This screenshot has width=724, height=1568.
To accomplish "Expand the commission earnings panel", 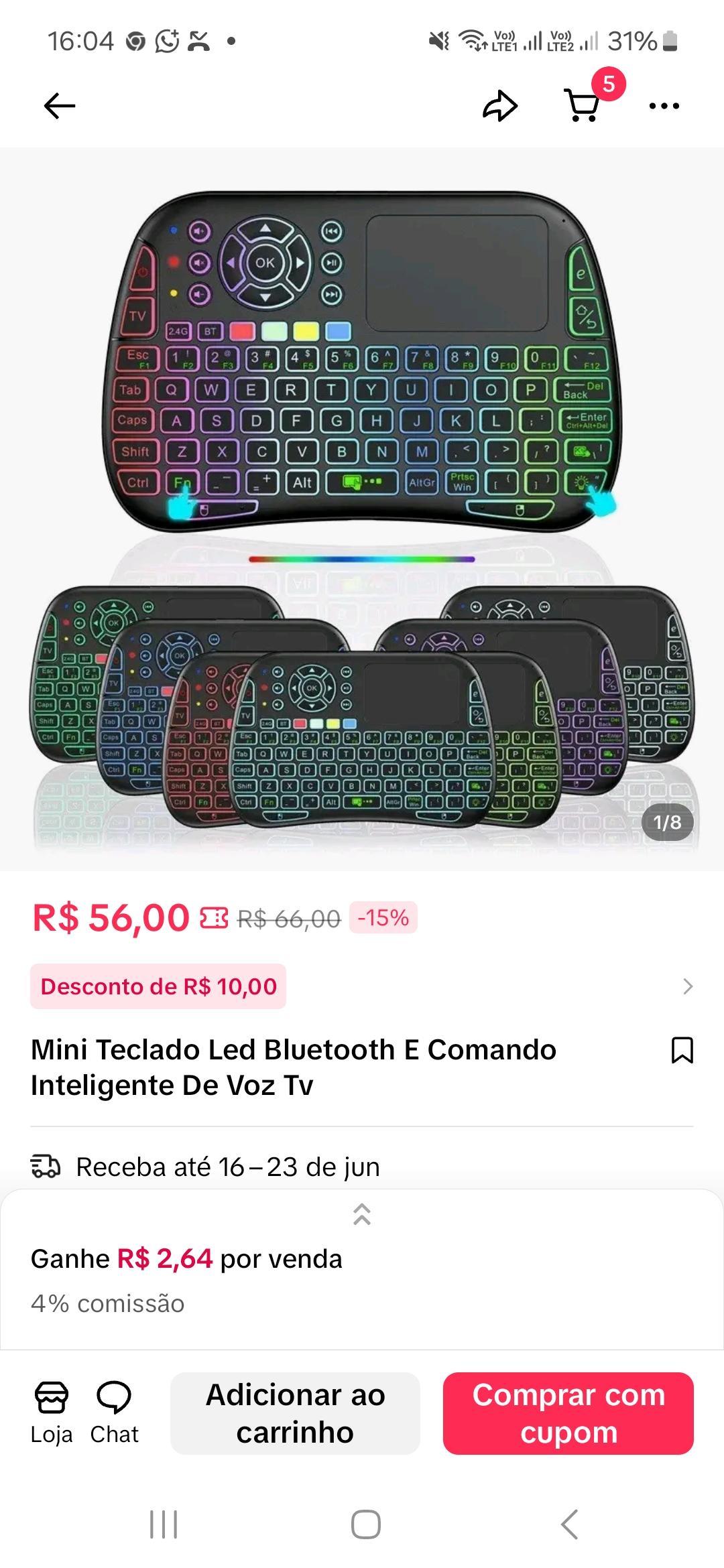I will coord(362,1214).
